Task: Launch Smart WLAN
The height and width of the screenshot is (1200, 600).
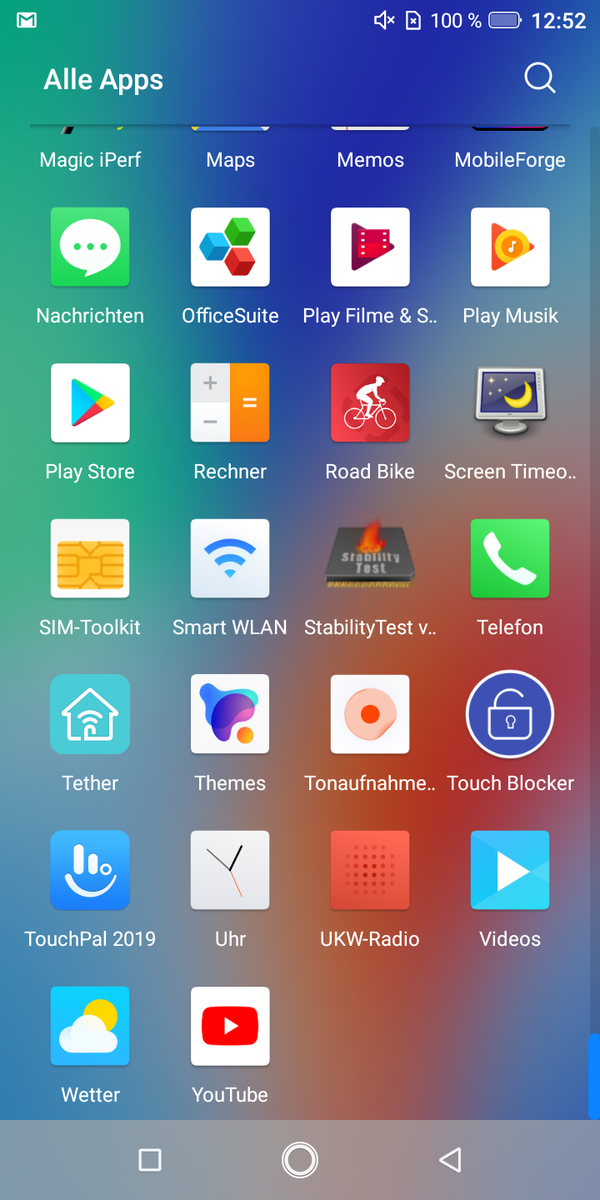Action: [x=230, y=559]
